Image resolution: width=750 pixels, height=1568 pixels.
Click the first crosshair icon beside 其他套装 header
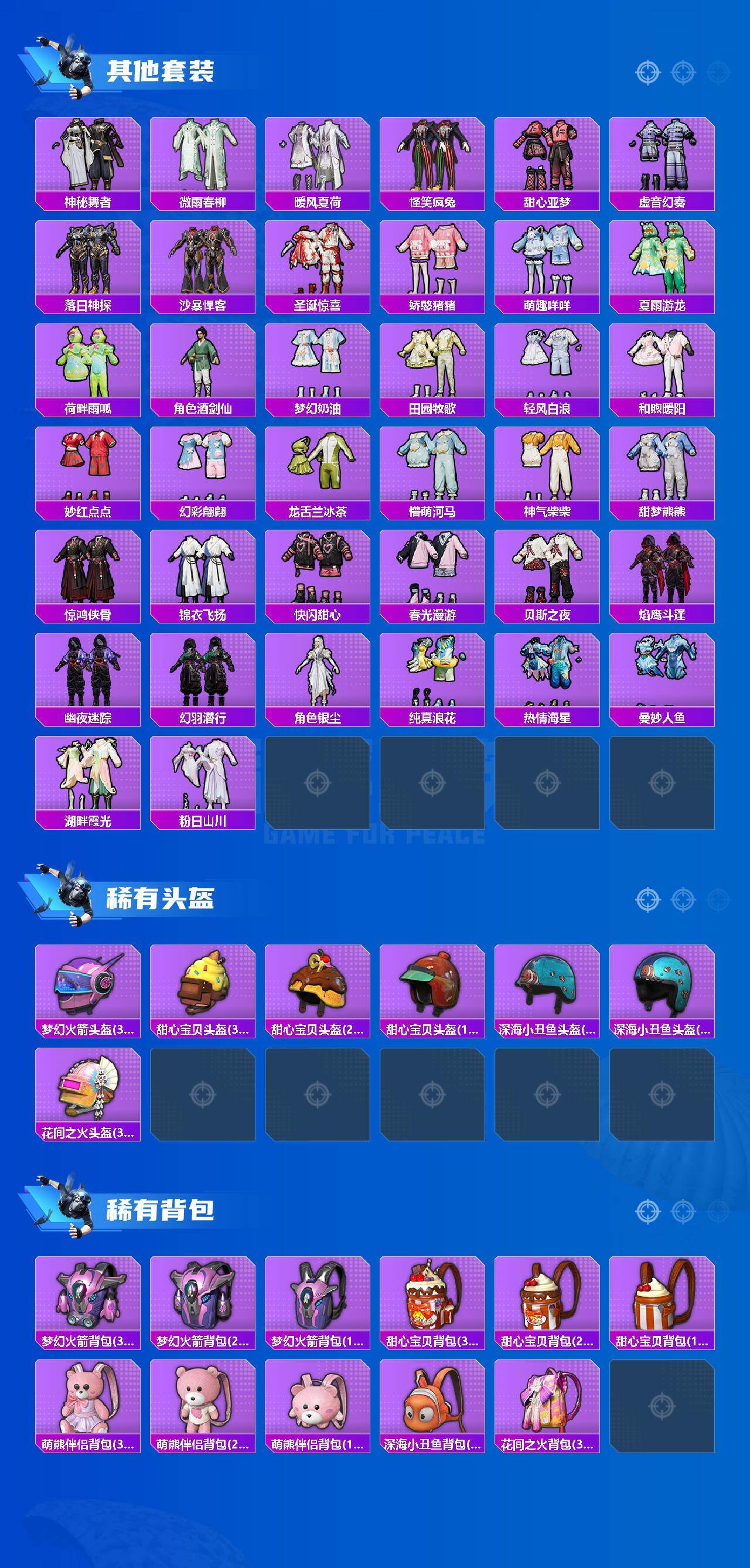point(647,71)
